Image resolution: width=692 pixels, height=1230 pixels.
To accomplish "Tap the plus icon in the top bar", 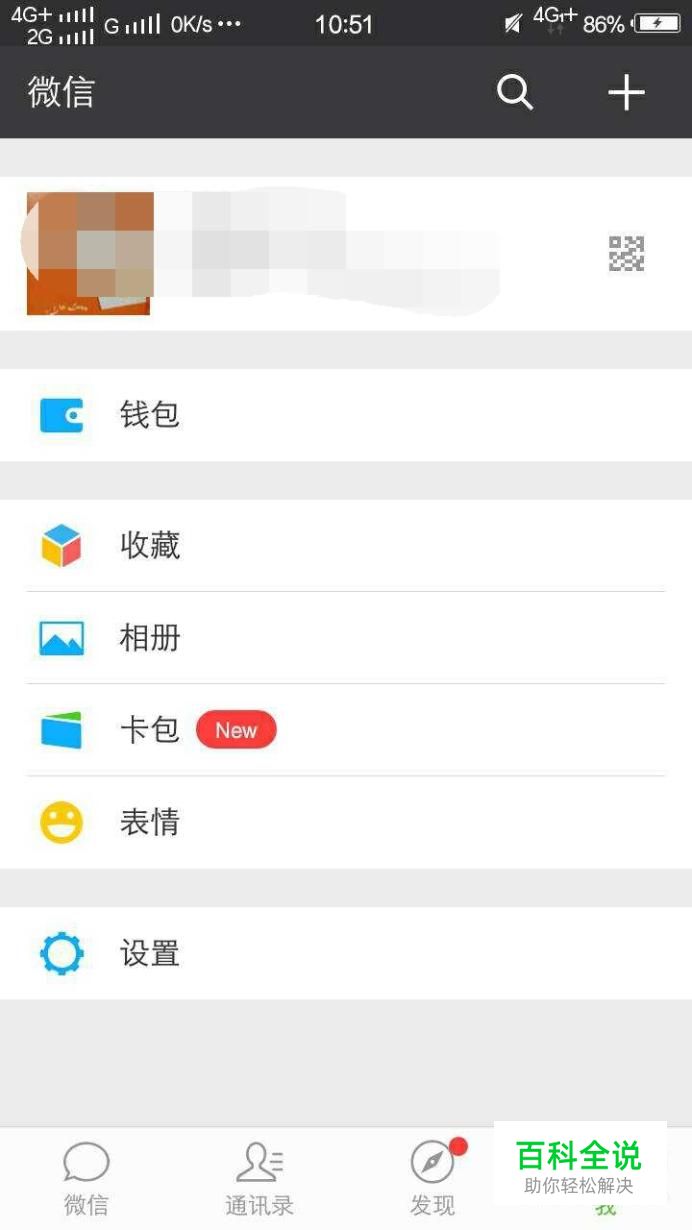I will 626,93.
